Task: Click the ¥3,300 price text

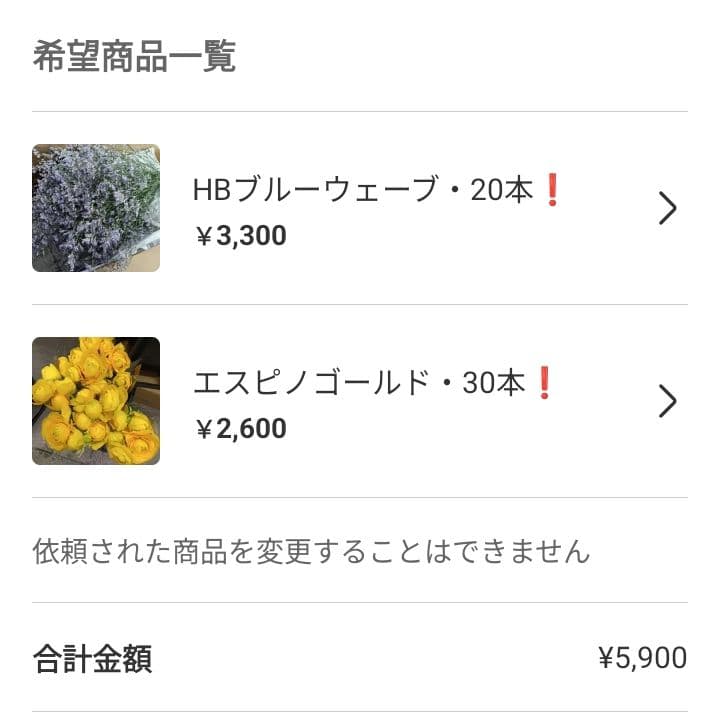Action: 240,236
